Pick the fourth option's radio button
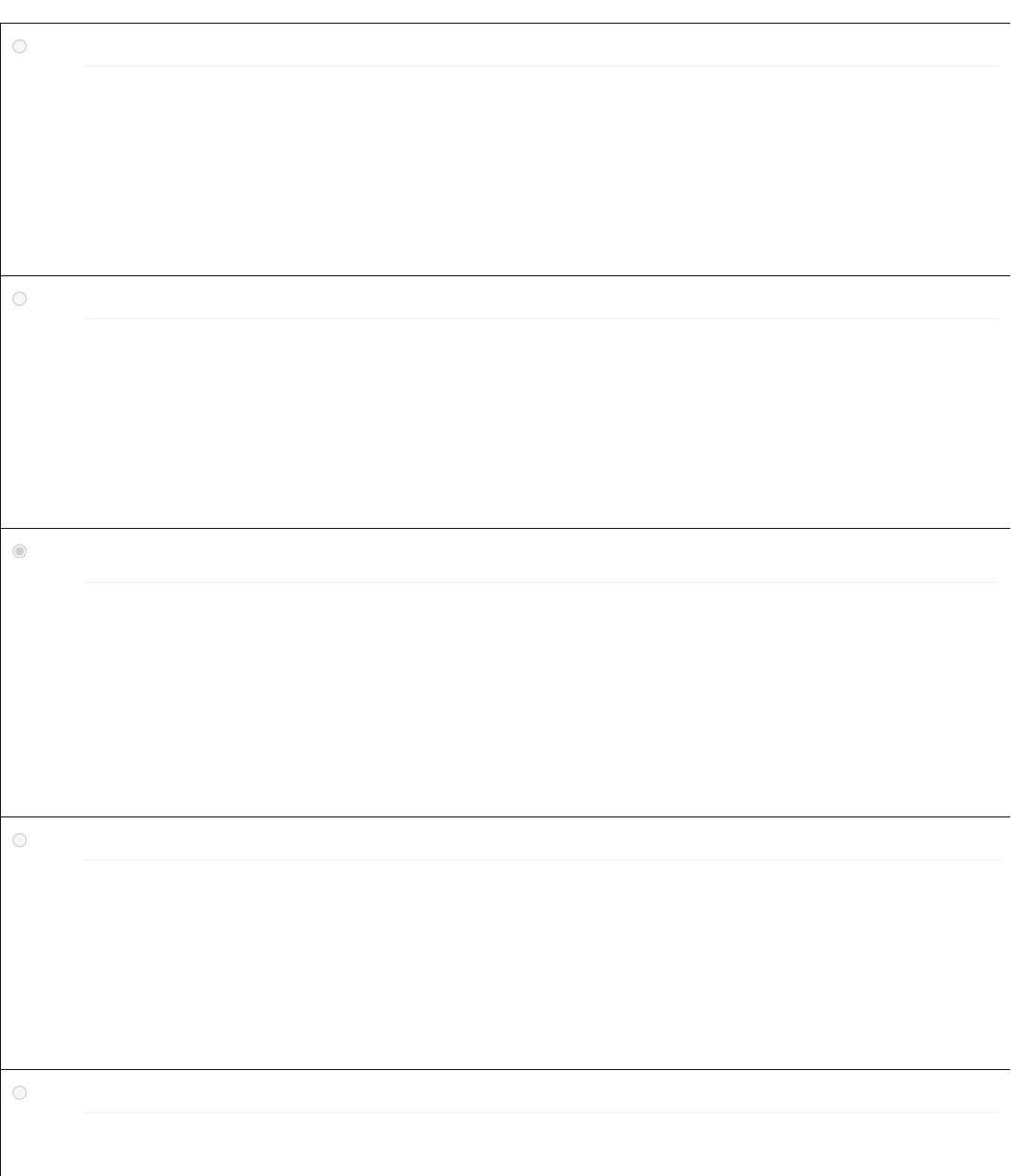Screen dimensions: 1011x1176 point(20,840)
